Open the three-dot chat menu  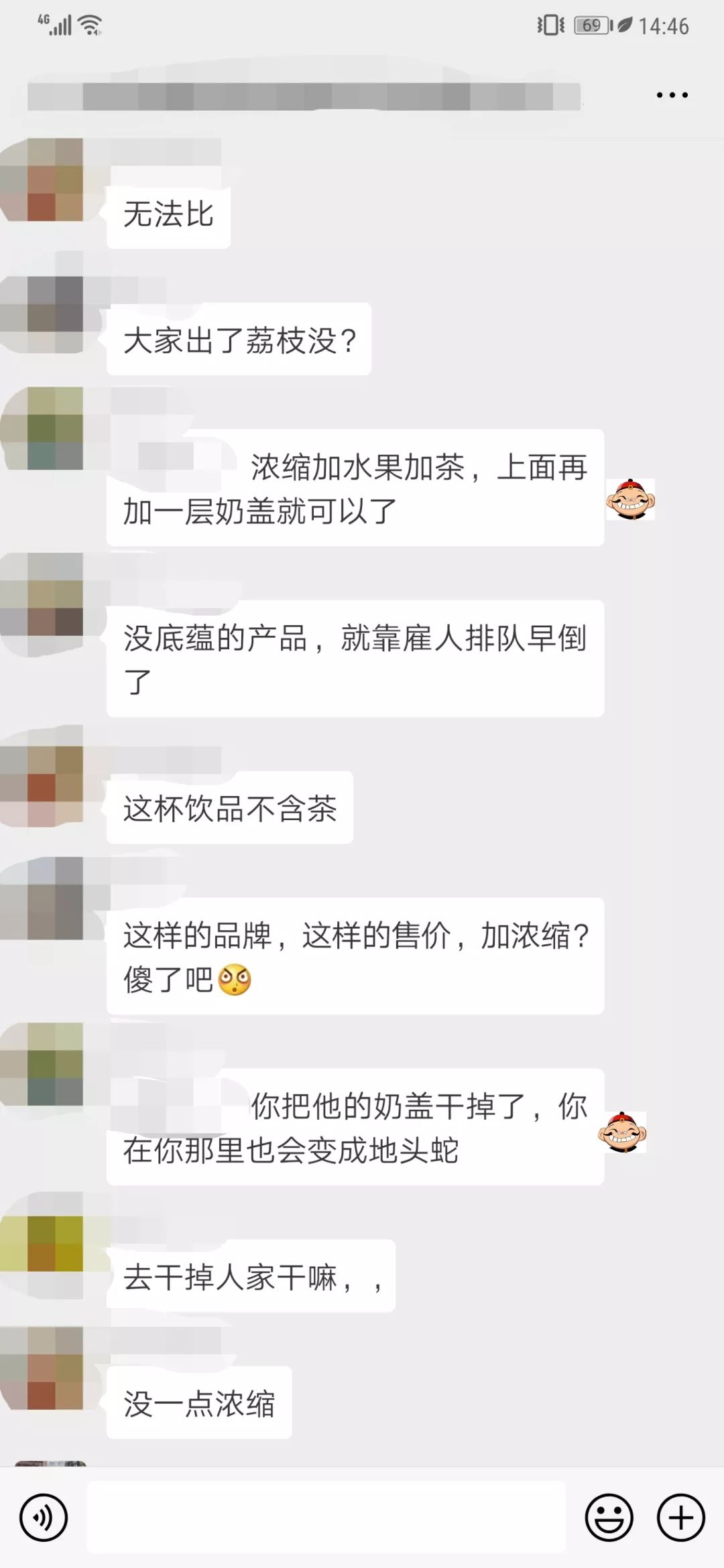tap(672, 95)
